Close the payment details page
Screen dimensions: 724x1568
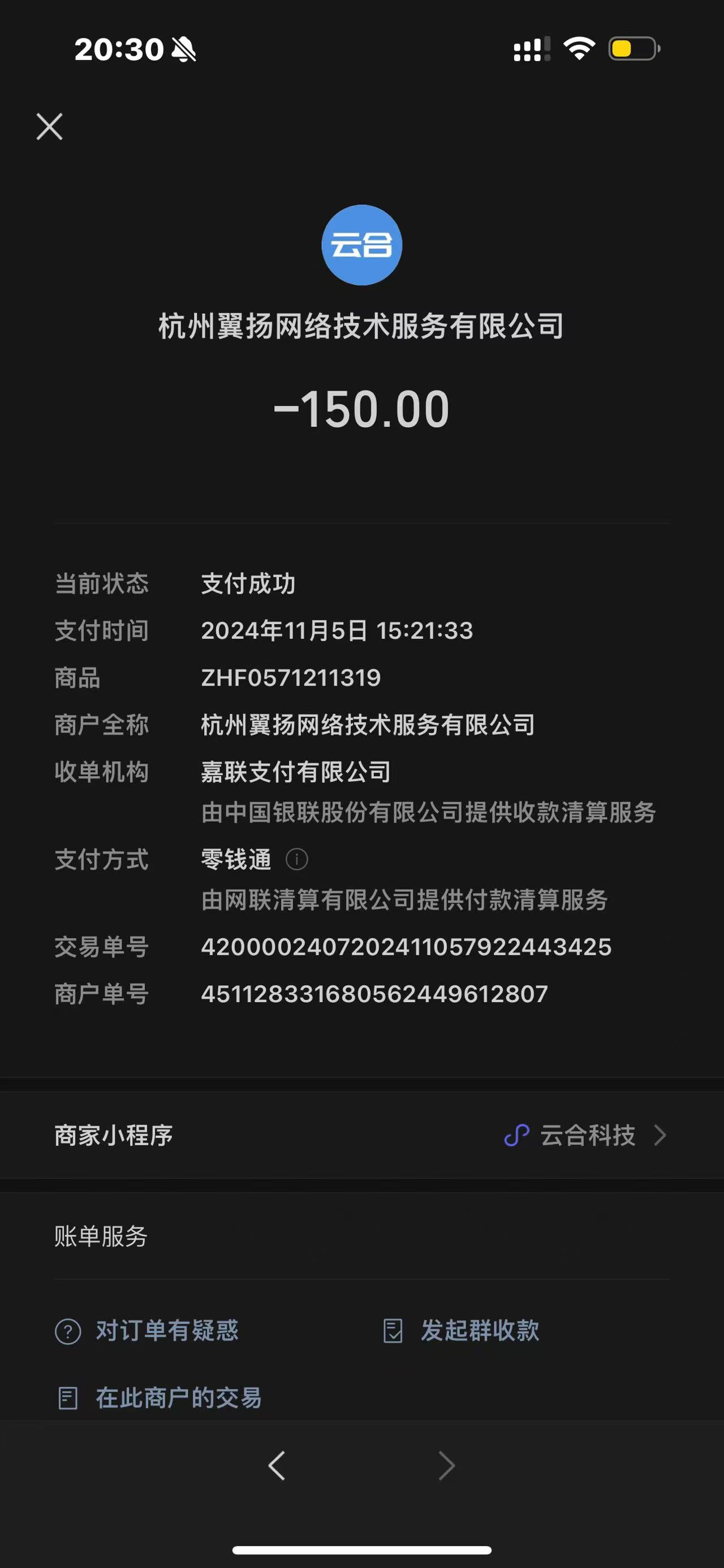(x=49, y=127)
